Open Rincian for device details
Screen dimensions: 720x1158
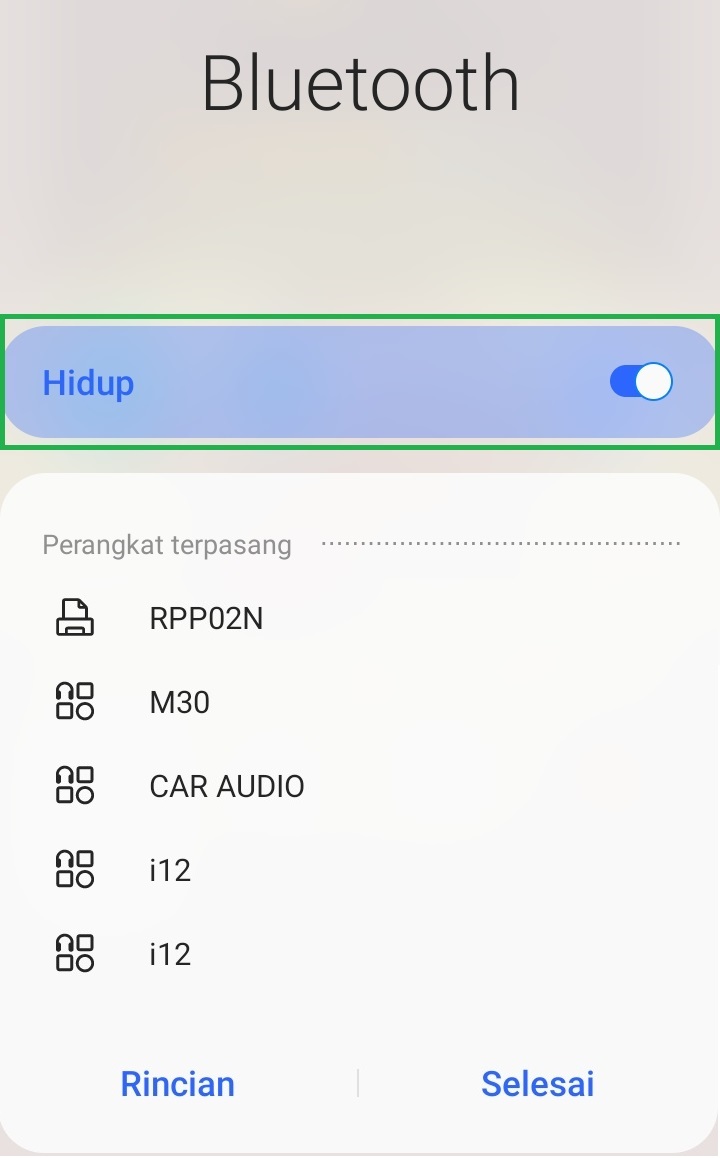pyautogui.click(x=177, y=1083)
